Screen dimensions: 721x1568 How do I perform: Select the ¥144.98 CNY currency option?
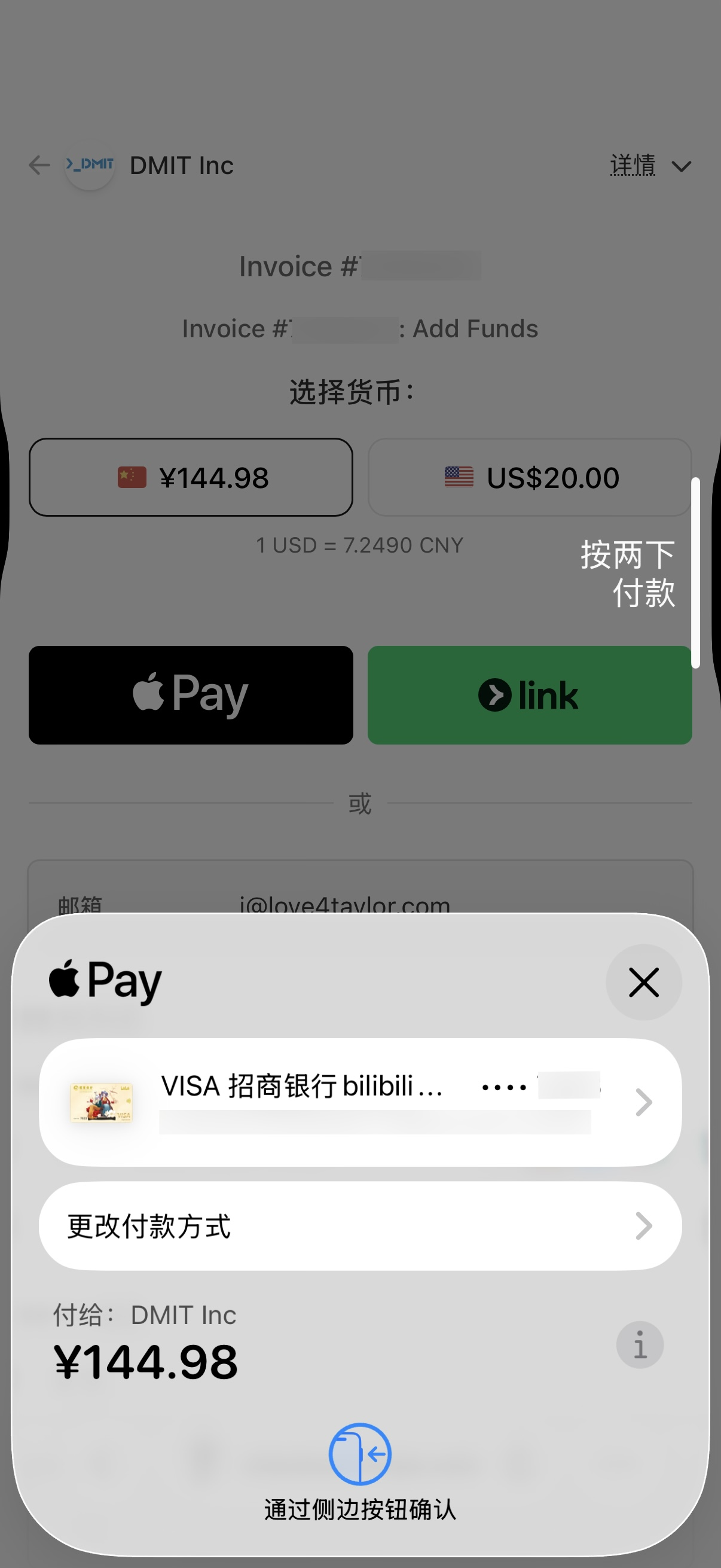(191, 477)
